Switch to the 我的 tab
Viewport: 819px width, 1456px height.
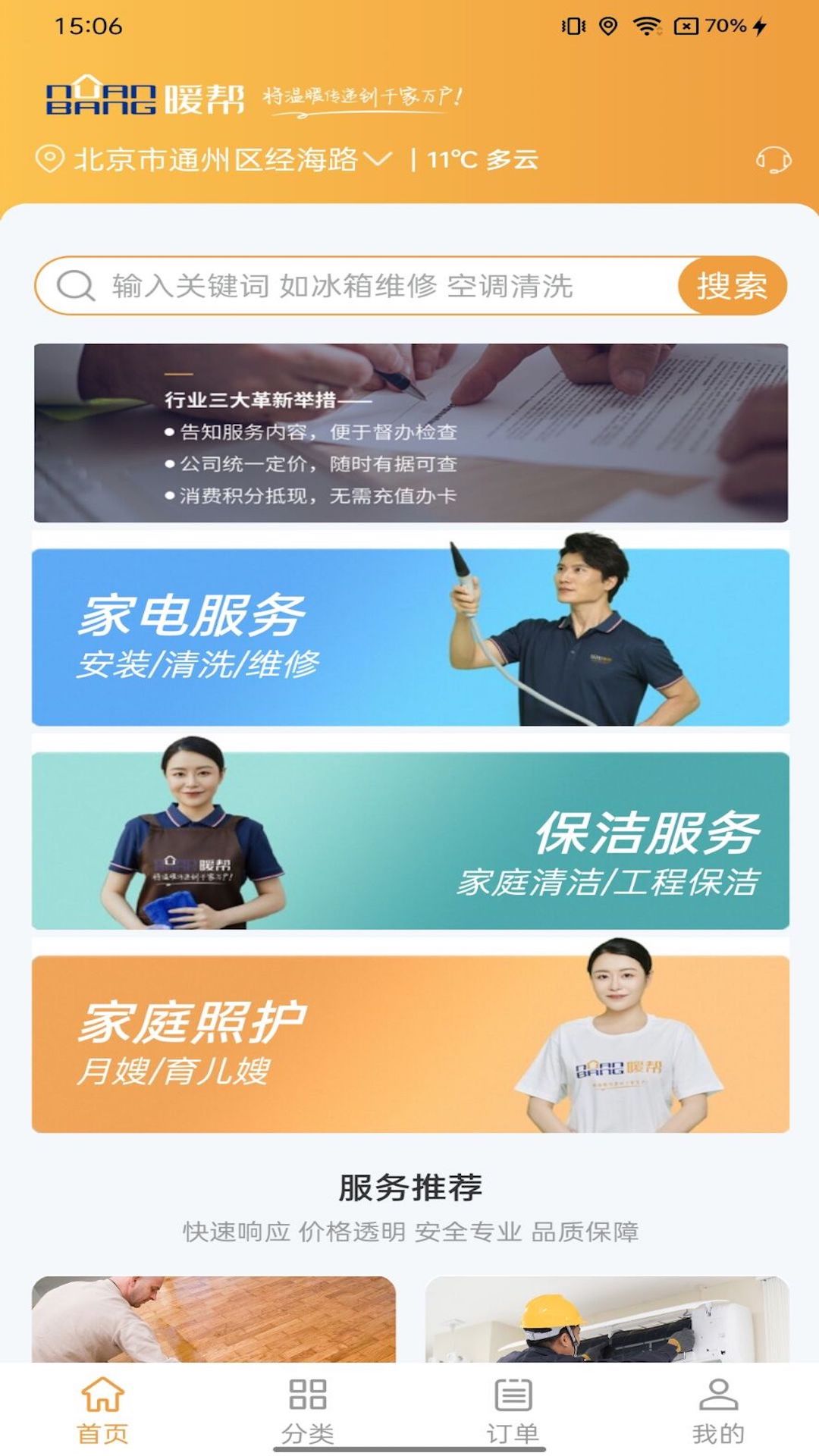717,1410
